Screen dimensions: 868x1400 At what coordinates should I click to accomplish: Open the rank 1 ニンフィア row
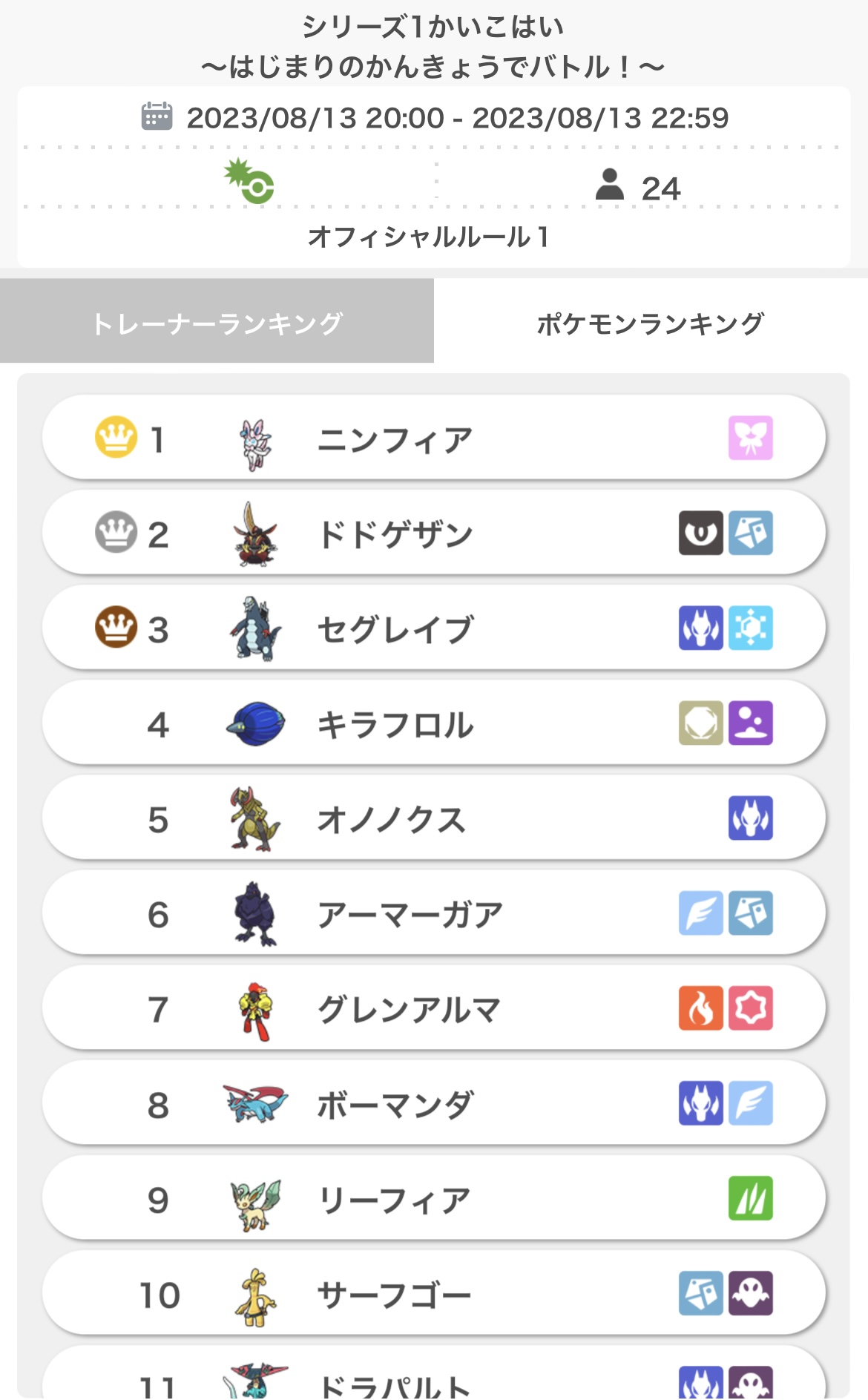click(434, 438)
